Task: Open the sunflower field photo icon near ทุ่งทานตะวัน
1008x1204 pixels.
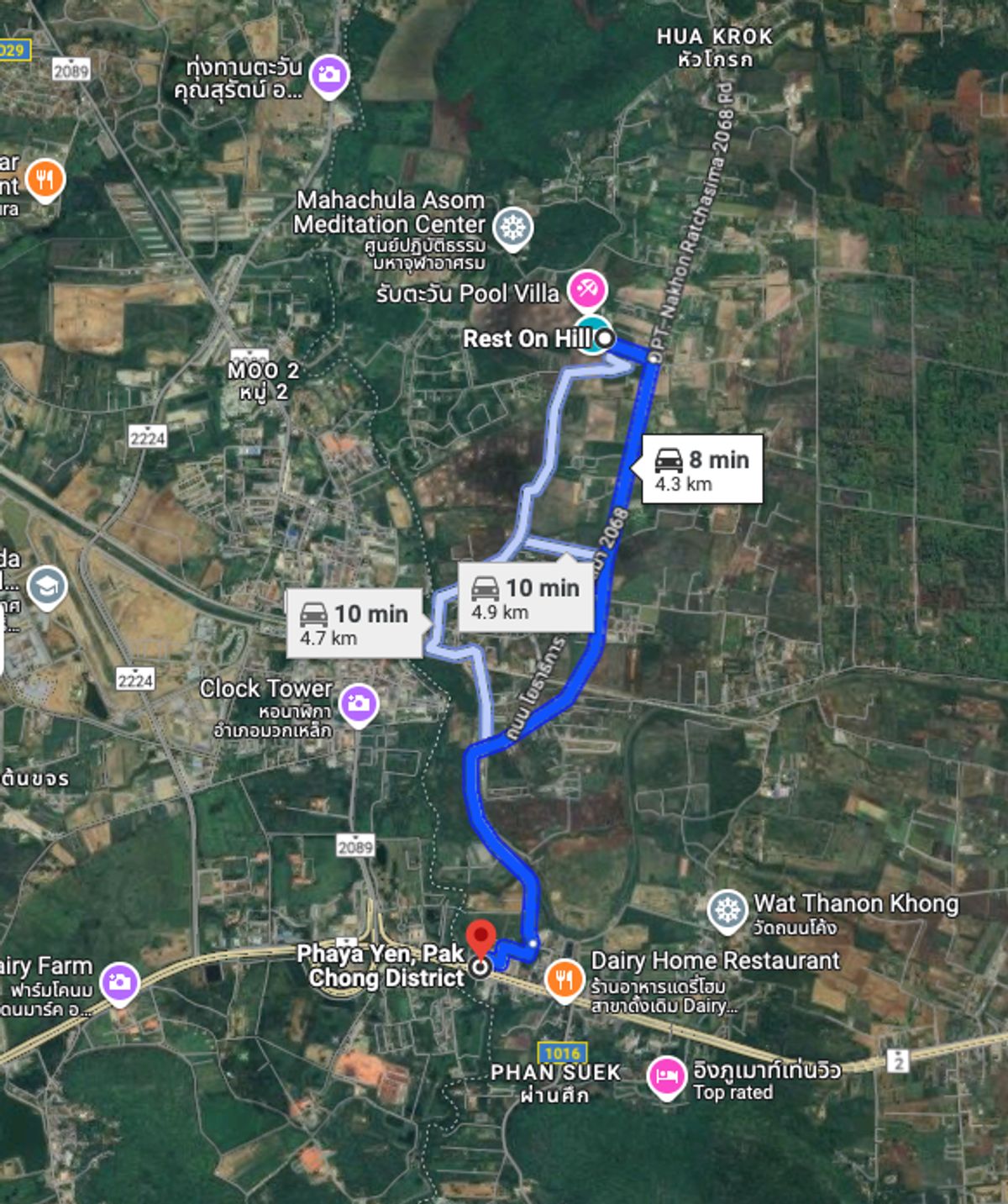Action: [x=328, y=76]
